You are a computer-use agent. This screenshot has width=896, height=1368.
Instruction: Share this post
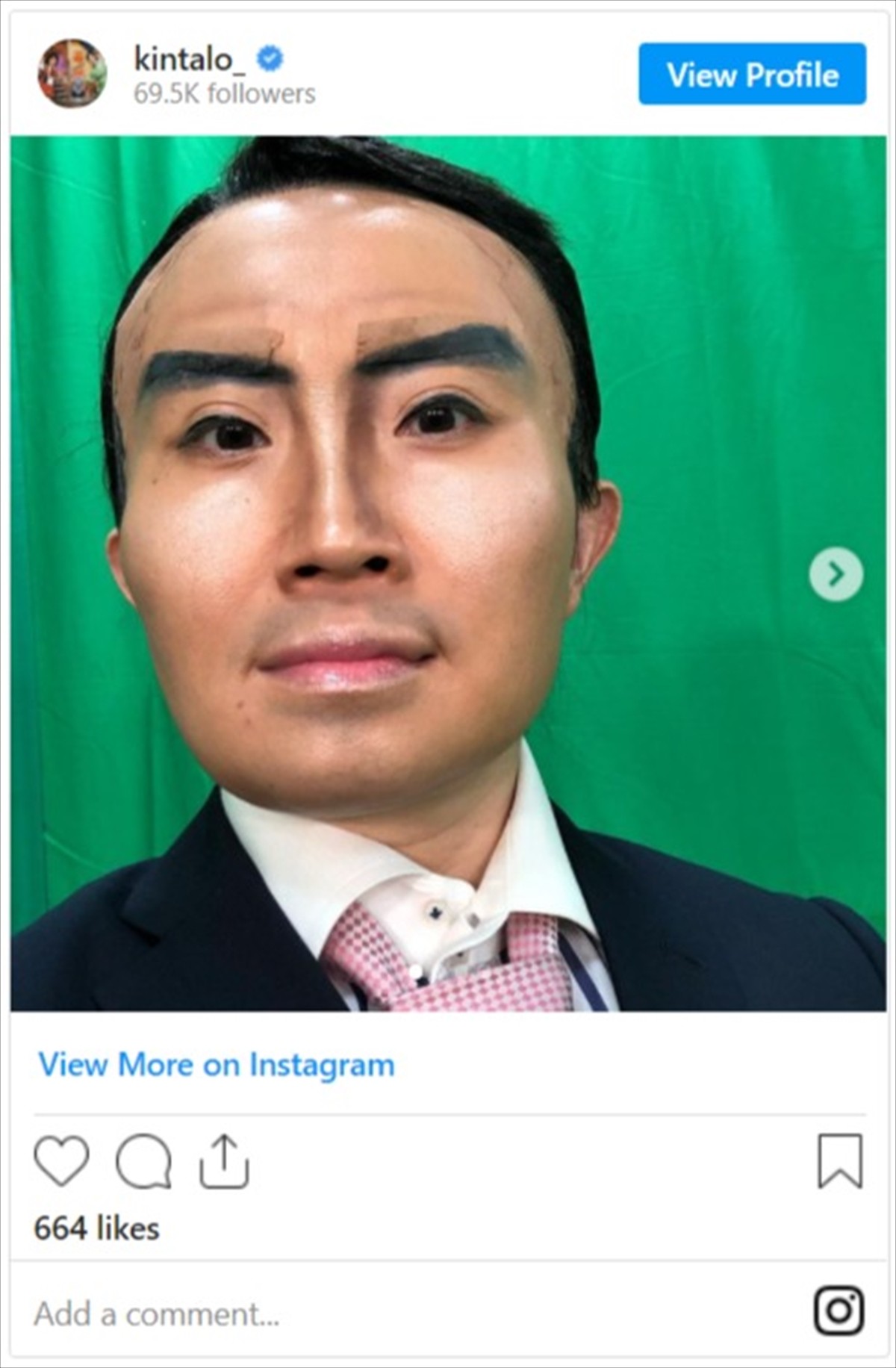point(224,1161)
